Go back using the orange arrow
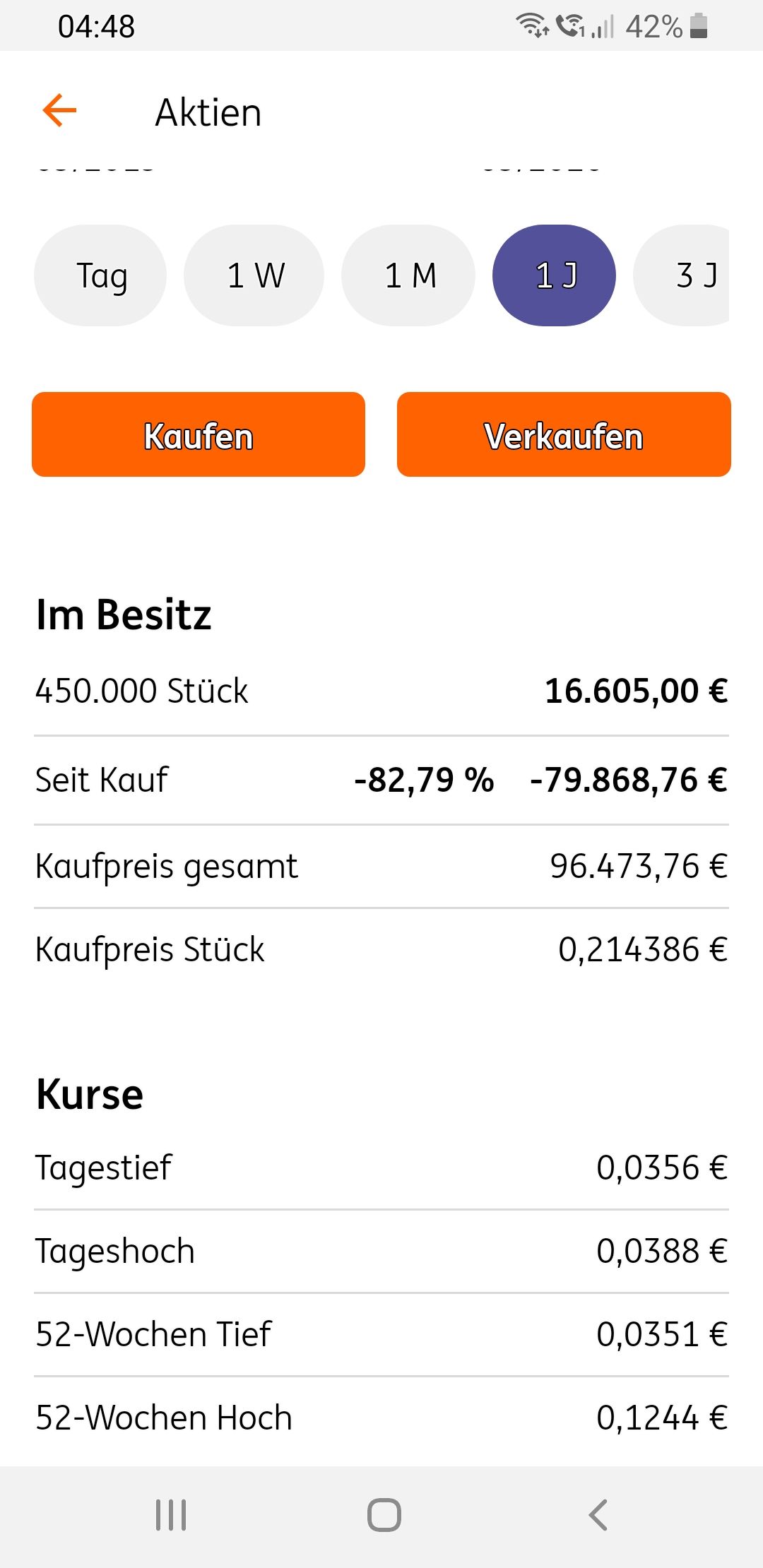The width and height of the screenshot is (763, 1568). point(59,111)
